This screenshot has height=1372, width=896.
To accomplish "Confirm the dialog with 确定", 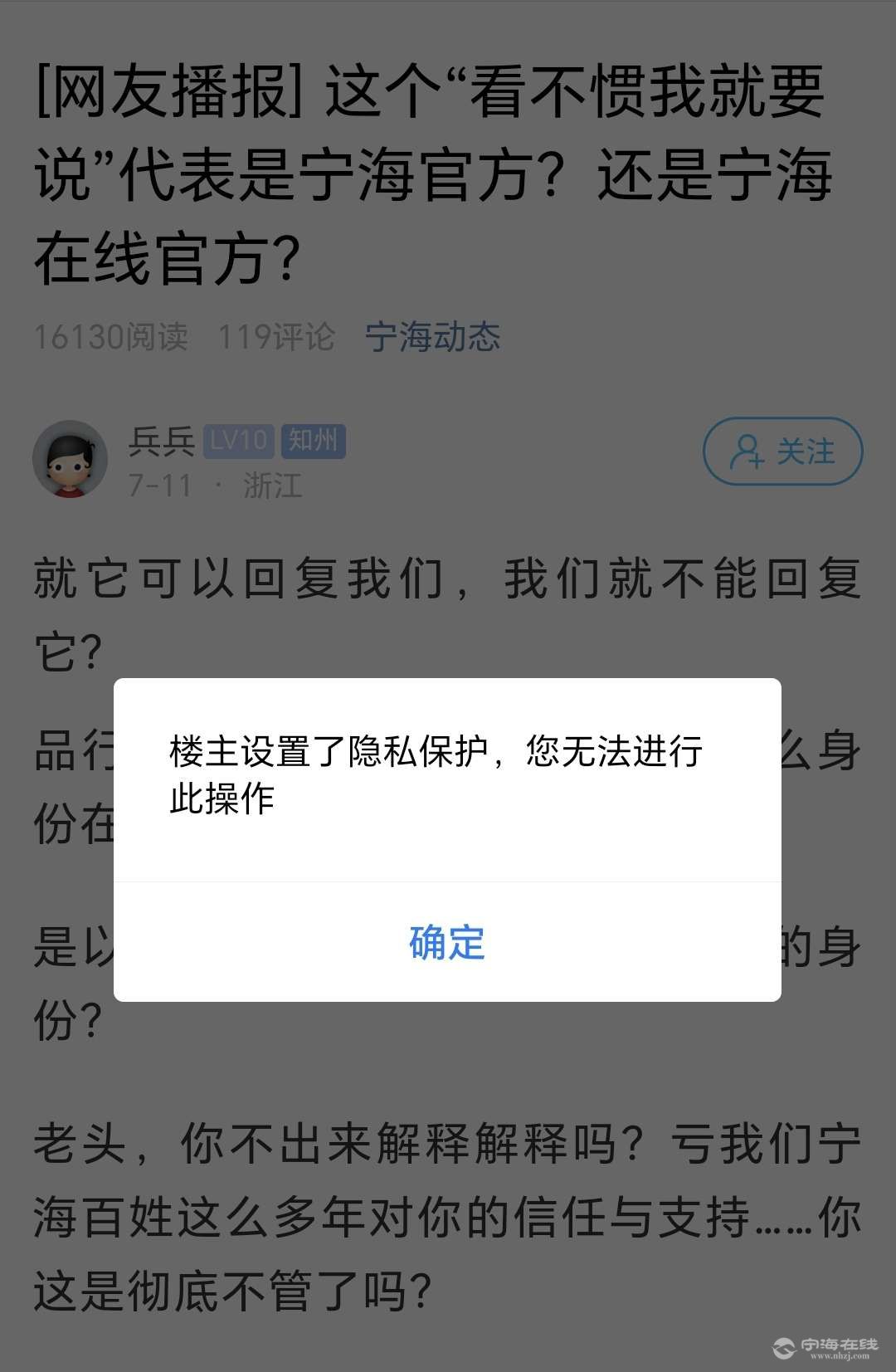I will [x=447, y=943].
